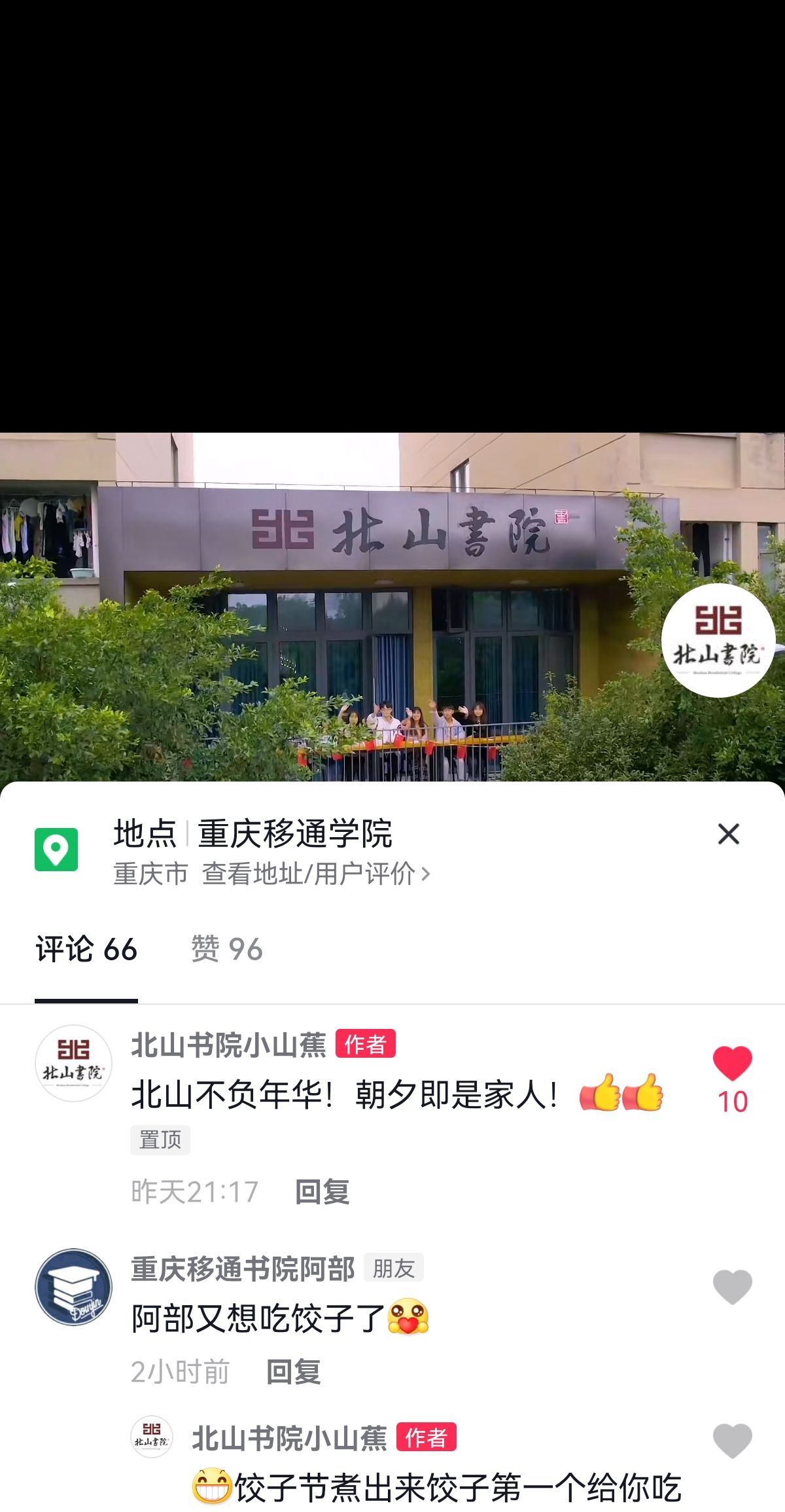View 北山书院 profile from the video avatar
Viewport: 785px width, 1512px height.
[718, 640]
